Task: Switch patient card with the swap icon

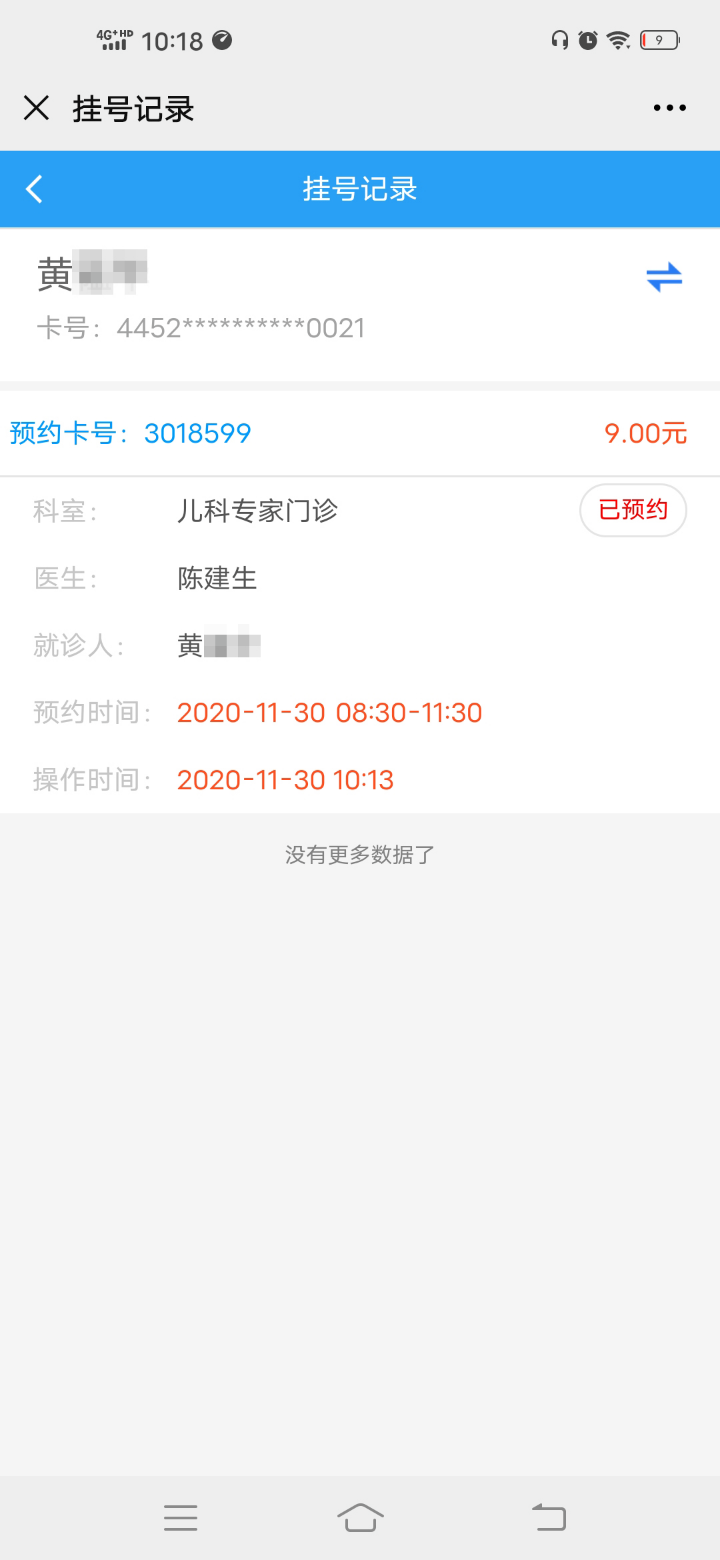Action: (664, 277)
